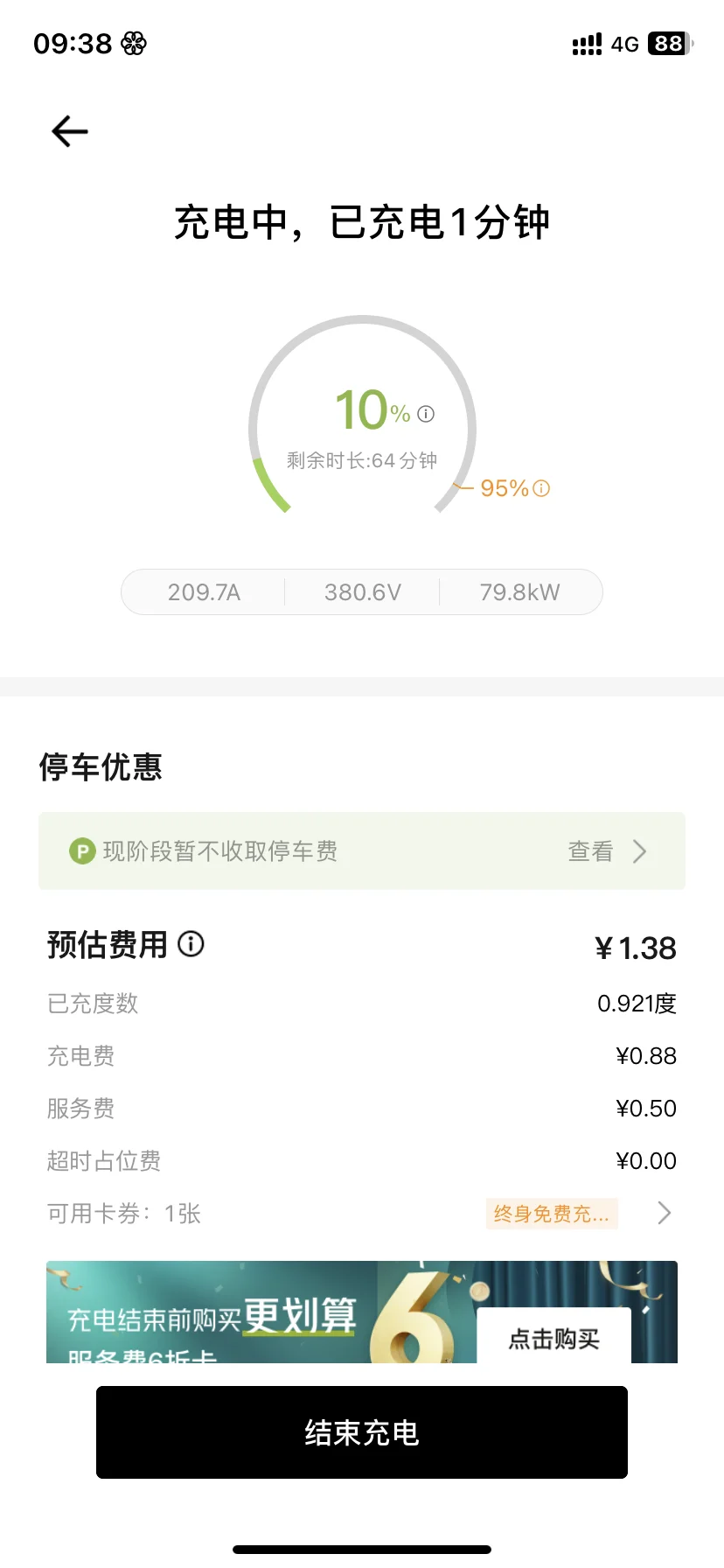Go back using the top-left arrow

click(x=70, y=131)
